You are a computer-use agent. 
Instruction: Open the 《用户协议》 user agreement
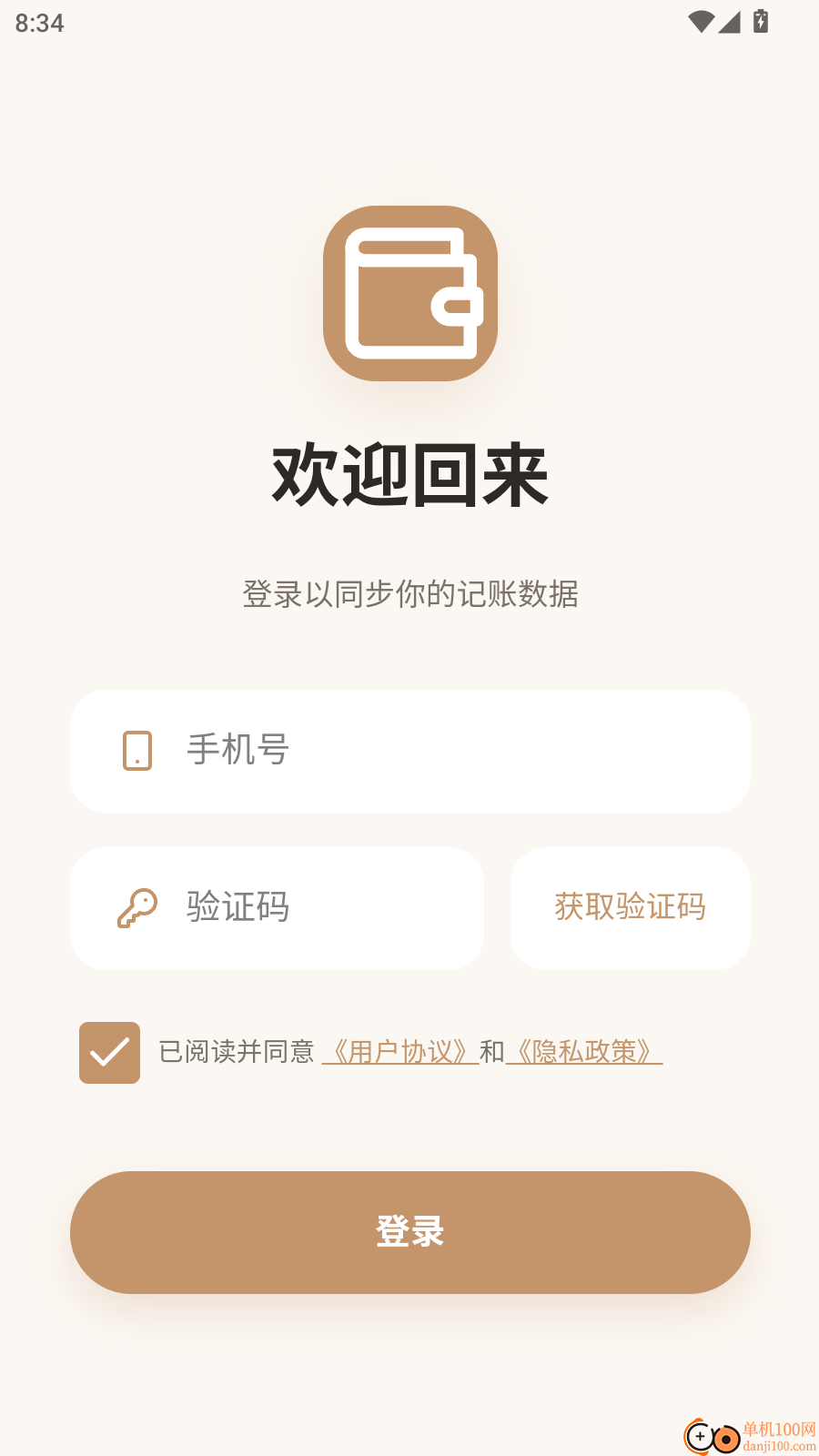tap(399, 1051)
